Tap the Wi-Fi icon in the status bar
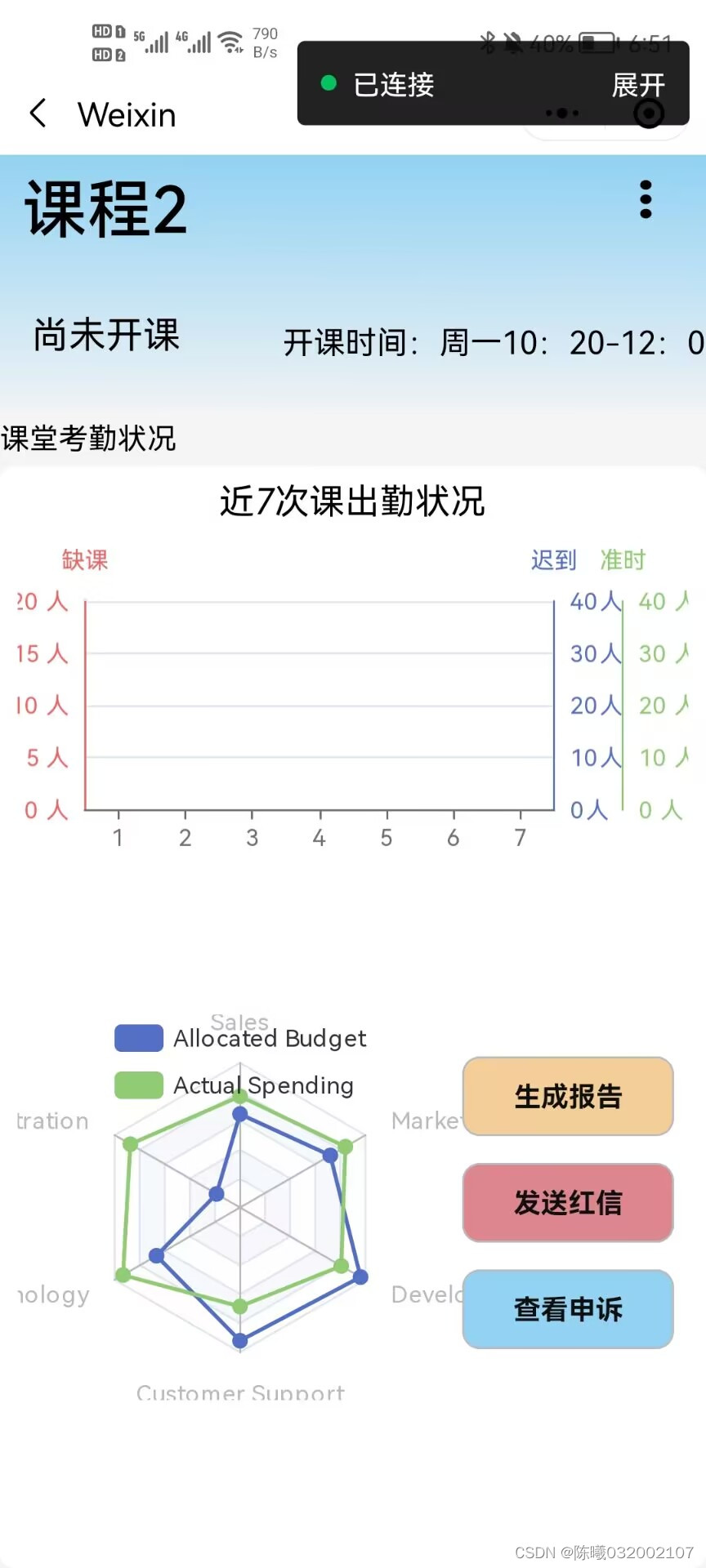 pos(233,42)
